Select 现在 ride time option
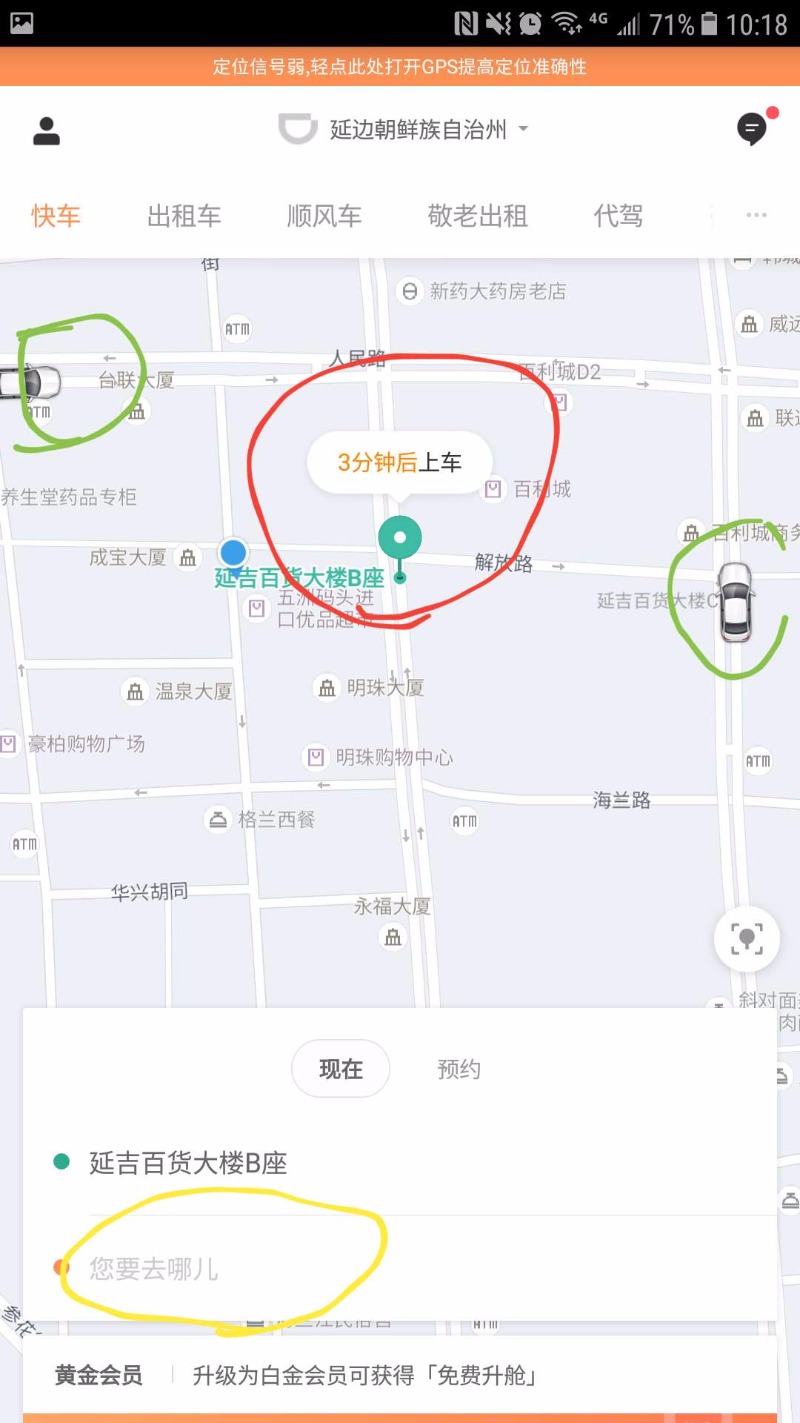The image size is (800, 1423). (340, 1069)
